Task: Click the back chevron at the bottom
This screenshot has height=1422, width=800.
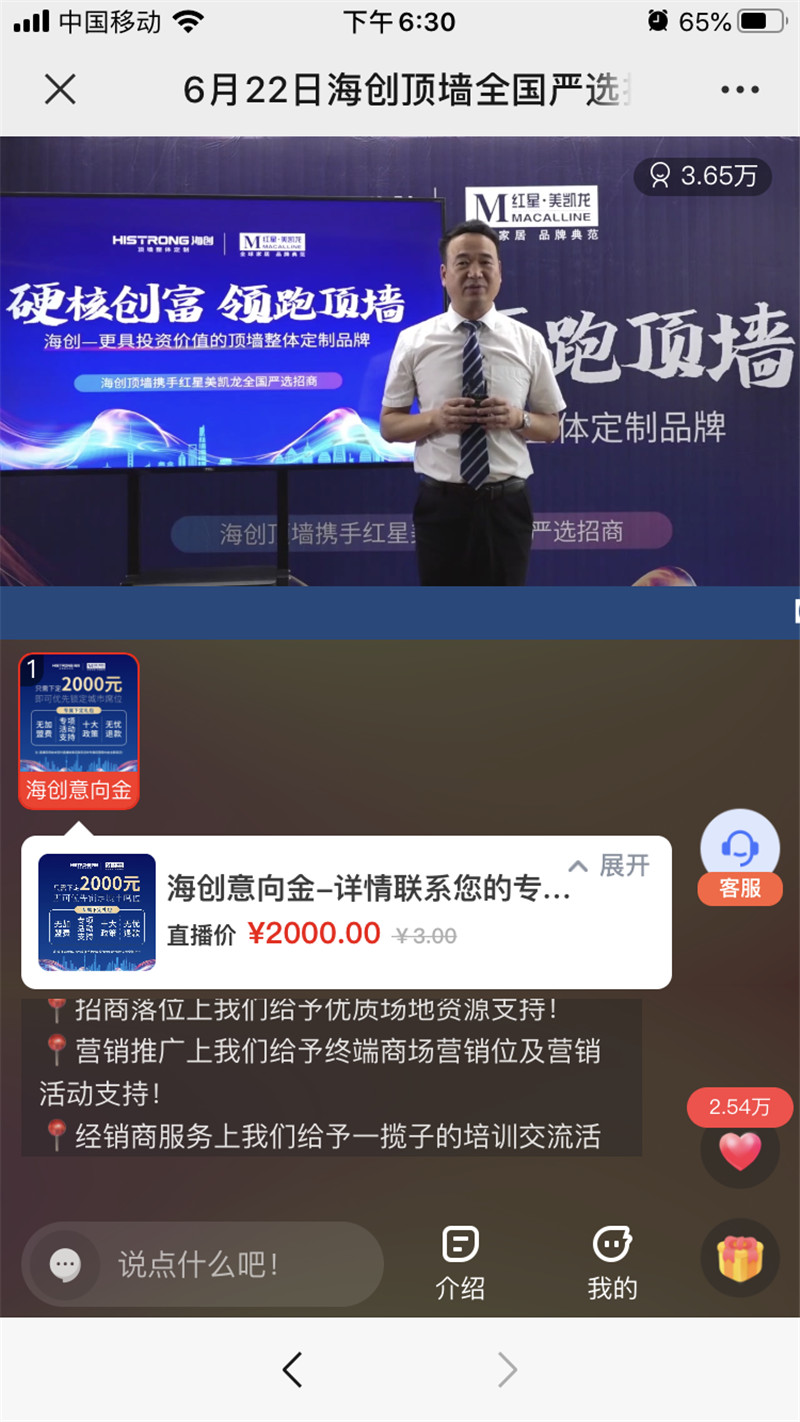Action: pyautogui.click(x=291, y=1370)
